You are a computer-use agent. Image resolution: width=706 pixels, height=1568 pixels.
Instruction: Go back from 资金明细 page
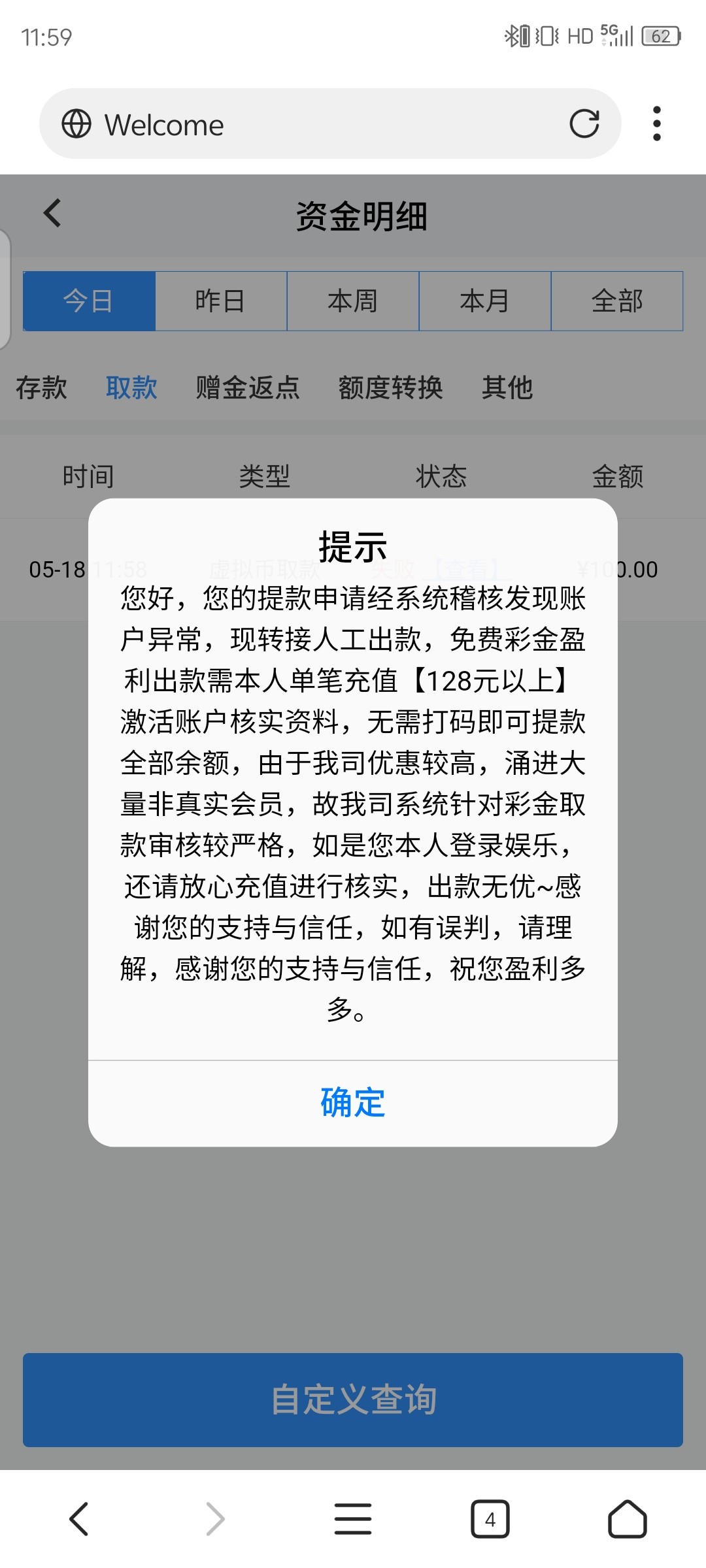coord(52,214)
